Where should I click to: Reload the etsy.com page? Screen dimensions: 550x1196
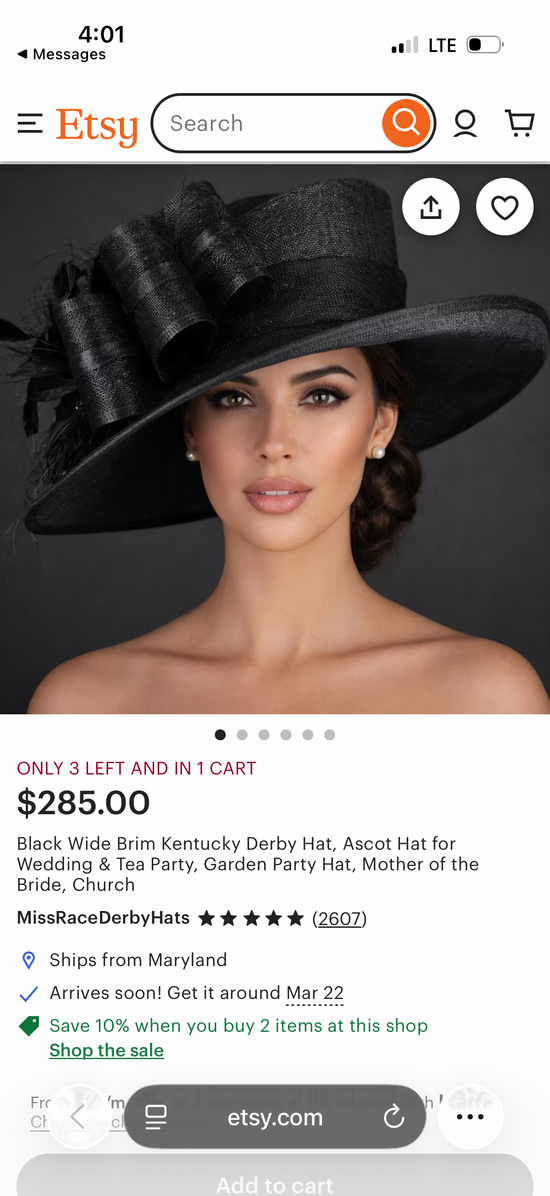394,1118
